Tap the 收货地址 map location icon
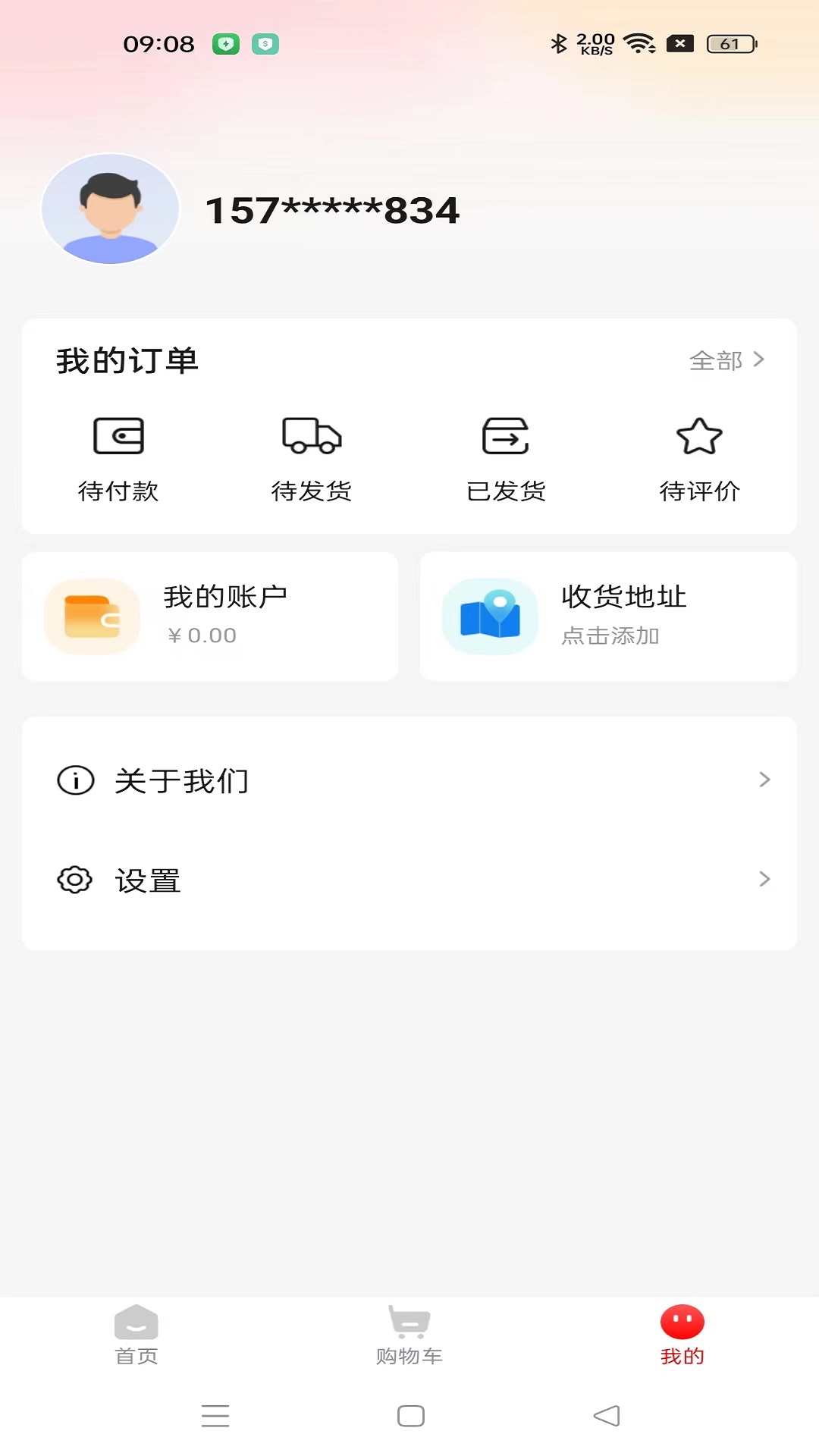 [490, 616]
